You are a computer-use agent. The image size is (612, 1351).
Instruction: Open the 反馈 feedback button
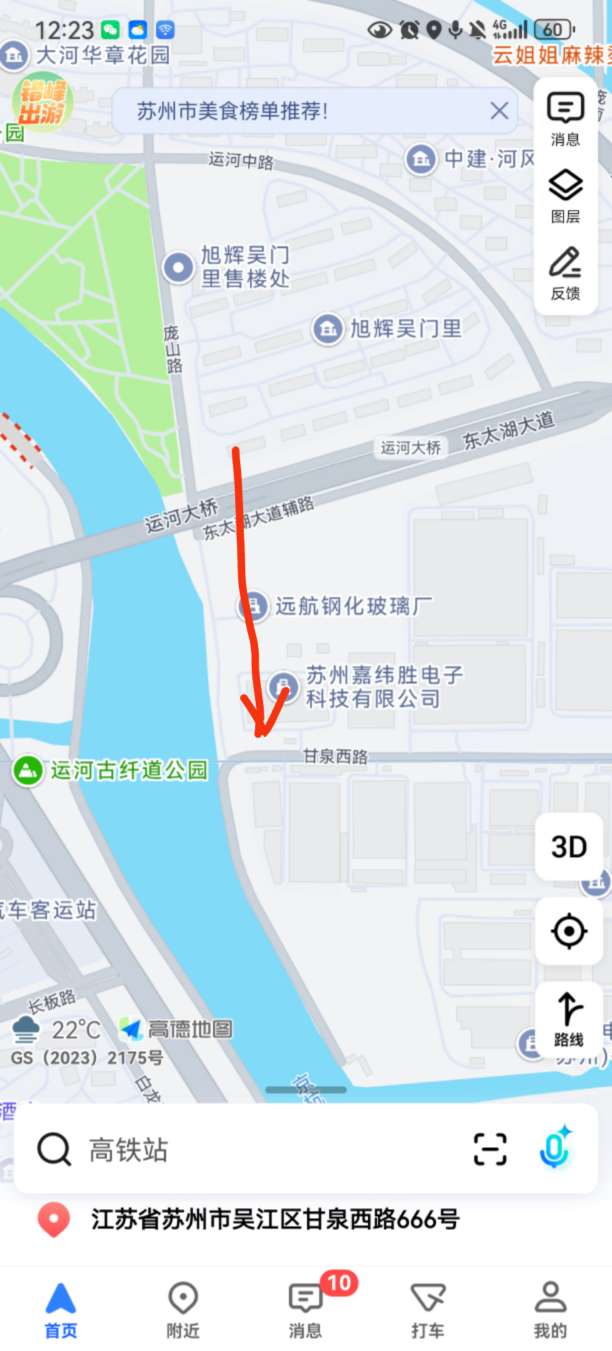(x=566, y=274)
